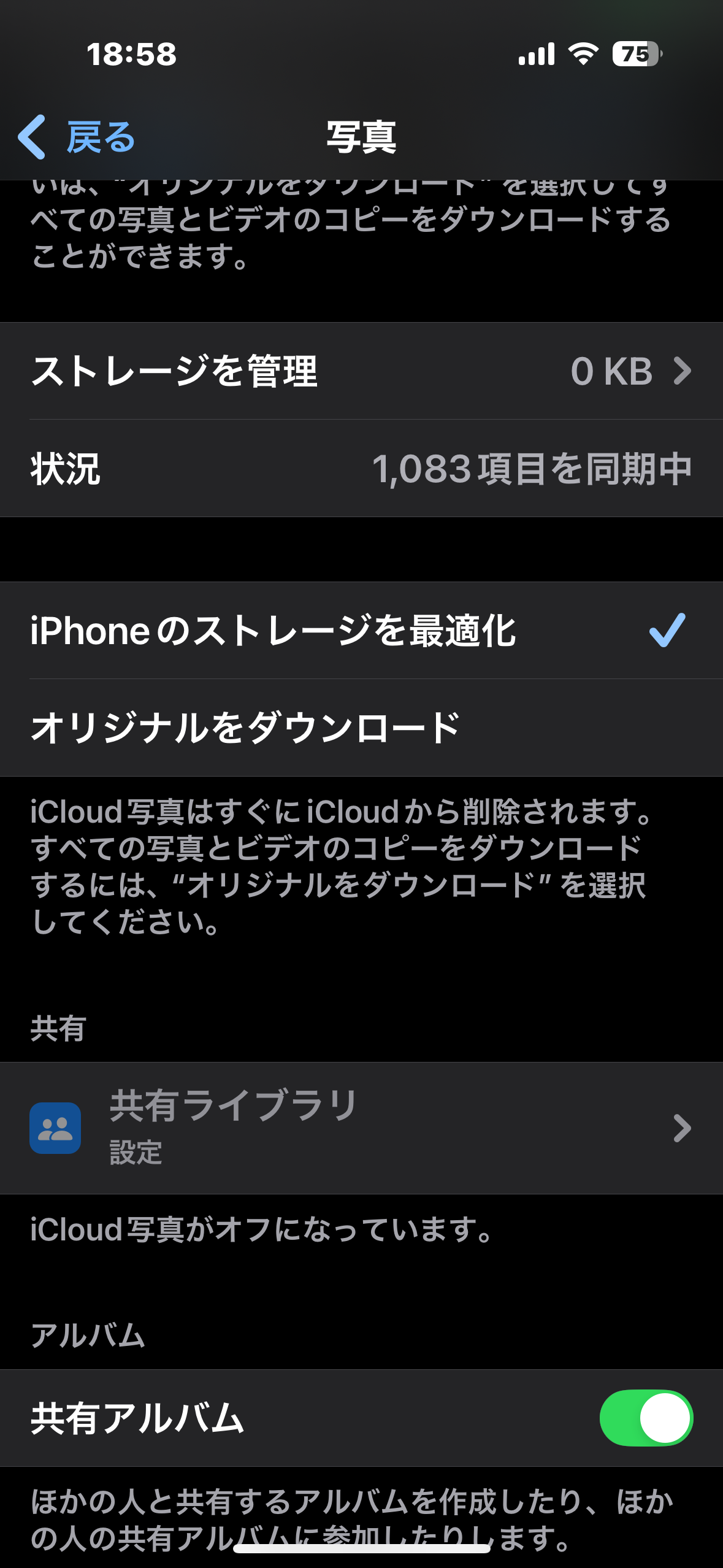The height and width of the screenshot is (1568, 723).
Task: Open 共有ライブラリ settings row
Action: click(361, 1128)
